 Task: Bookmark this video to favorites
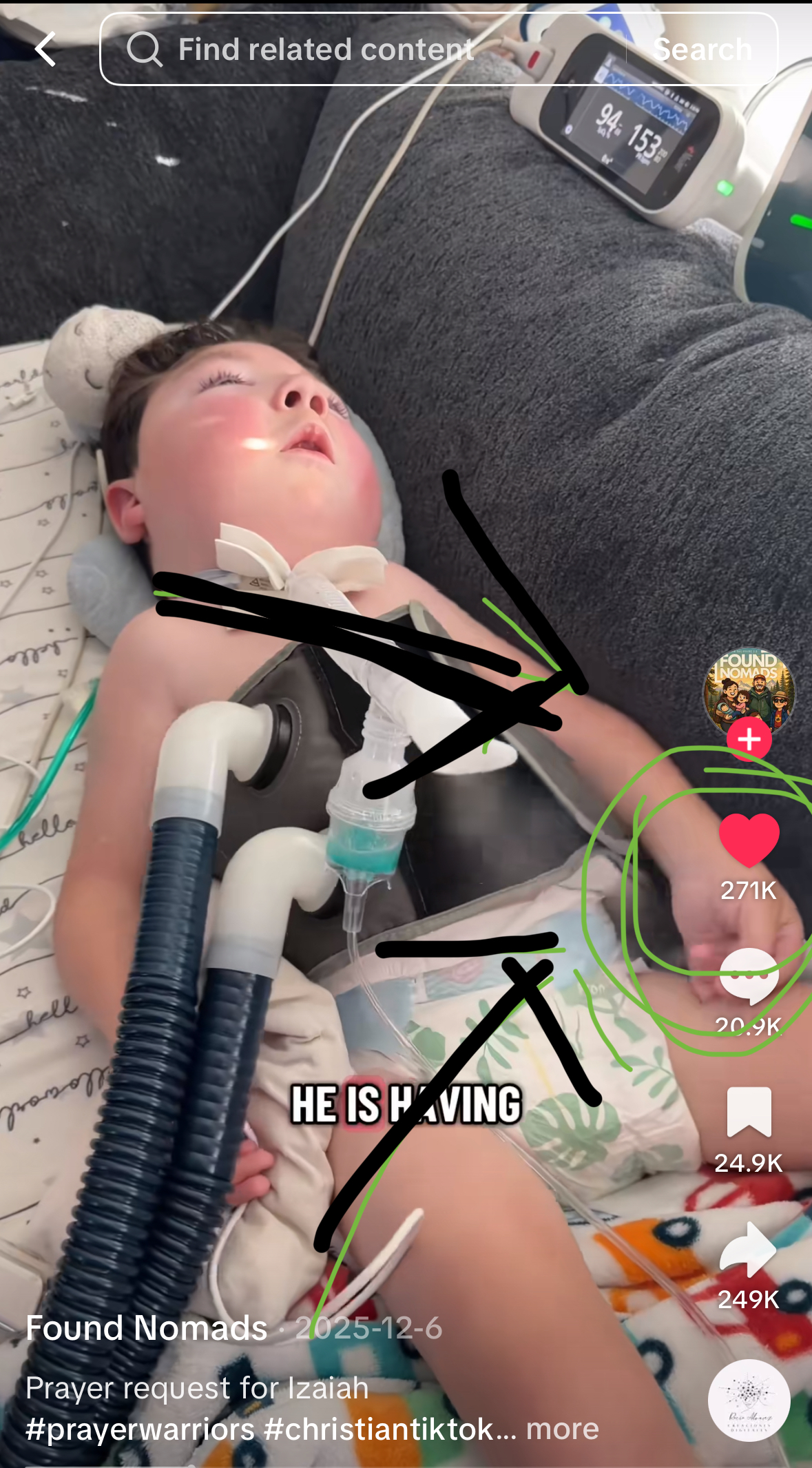[x=749, y=1112]
